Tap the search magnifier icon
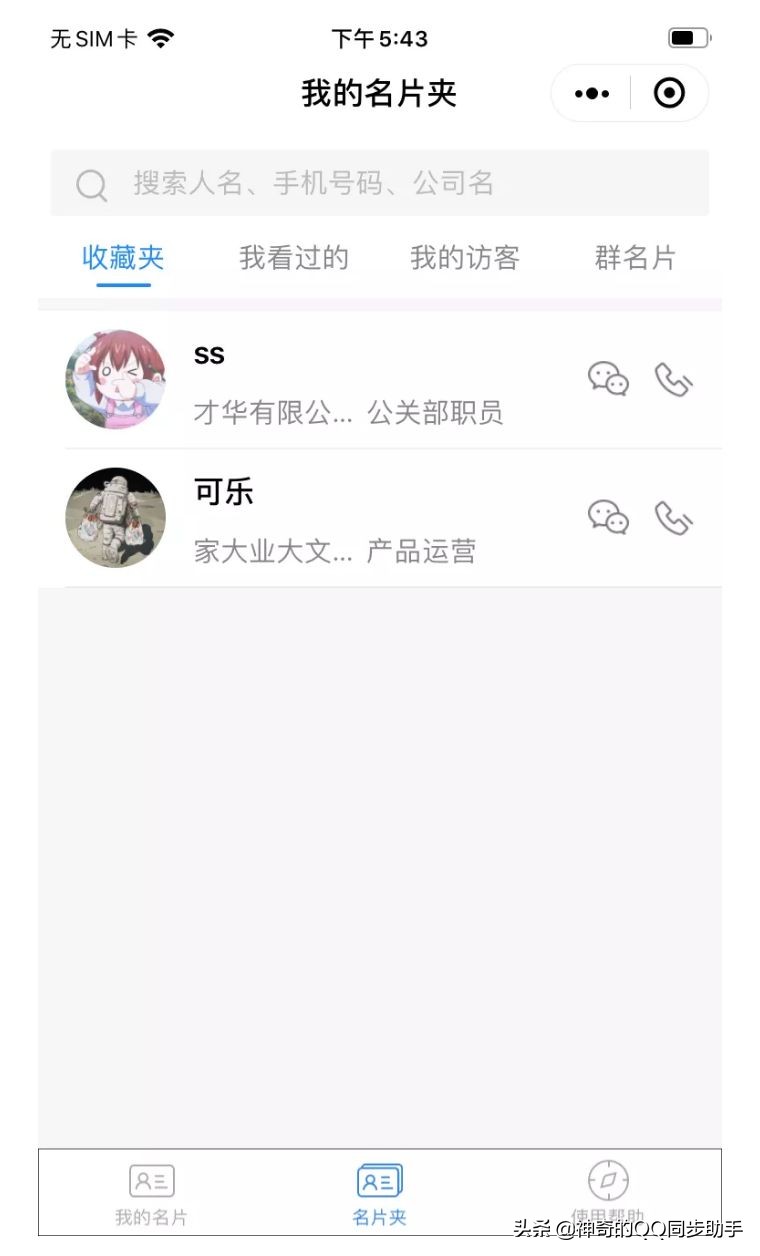This screenshot has height=1256, width=760. (x=91, y=184)
